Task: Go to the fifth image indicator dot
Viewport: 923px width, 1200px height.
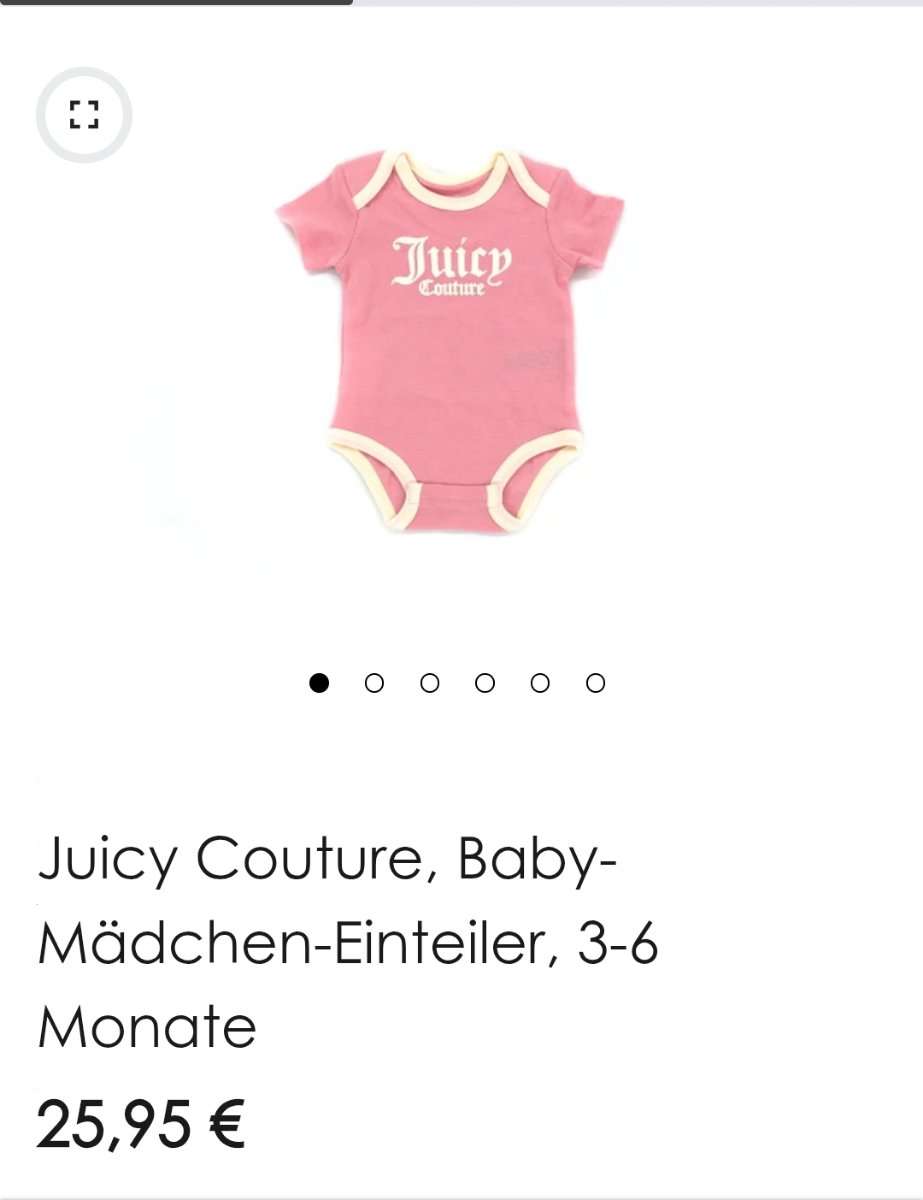Action: click(x=540, y=683)
